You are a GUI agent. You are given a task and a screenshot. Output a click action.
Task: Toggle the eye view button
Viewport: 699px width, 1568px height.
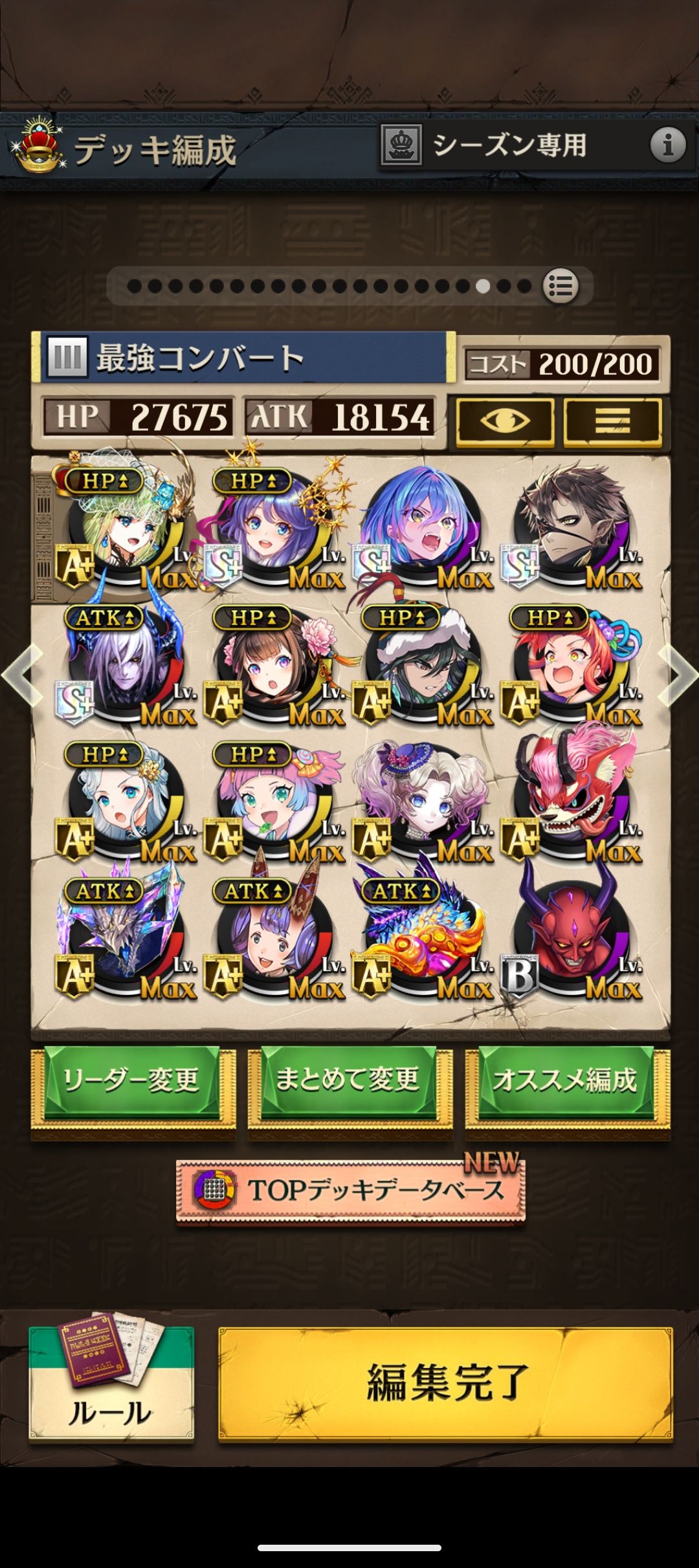coord(505,421)
